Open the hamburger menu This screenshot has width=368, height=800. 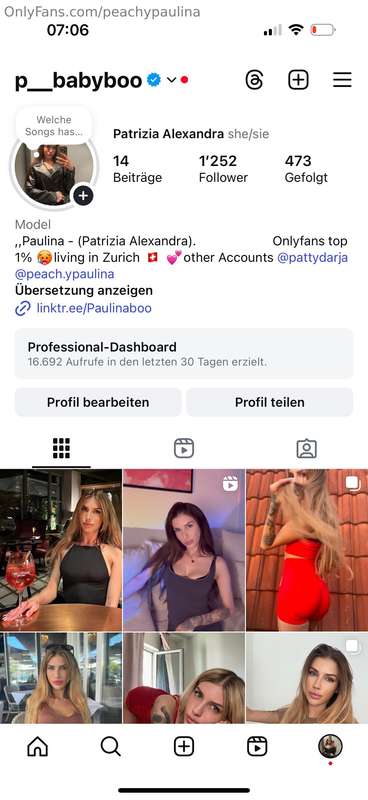pos(342,80)
